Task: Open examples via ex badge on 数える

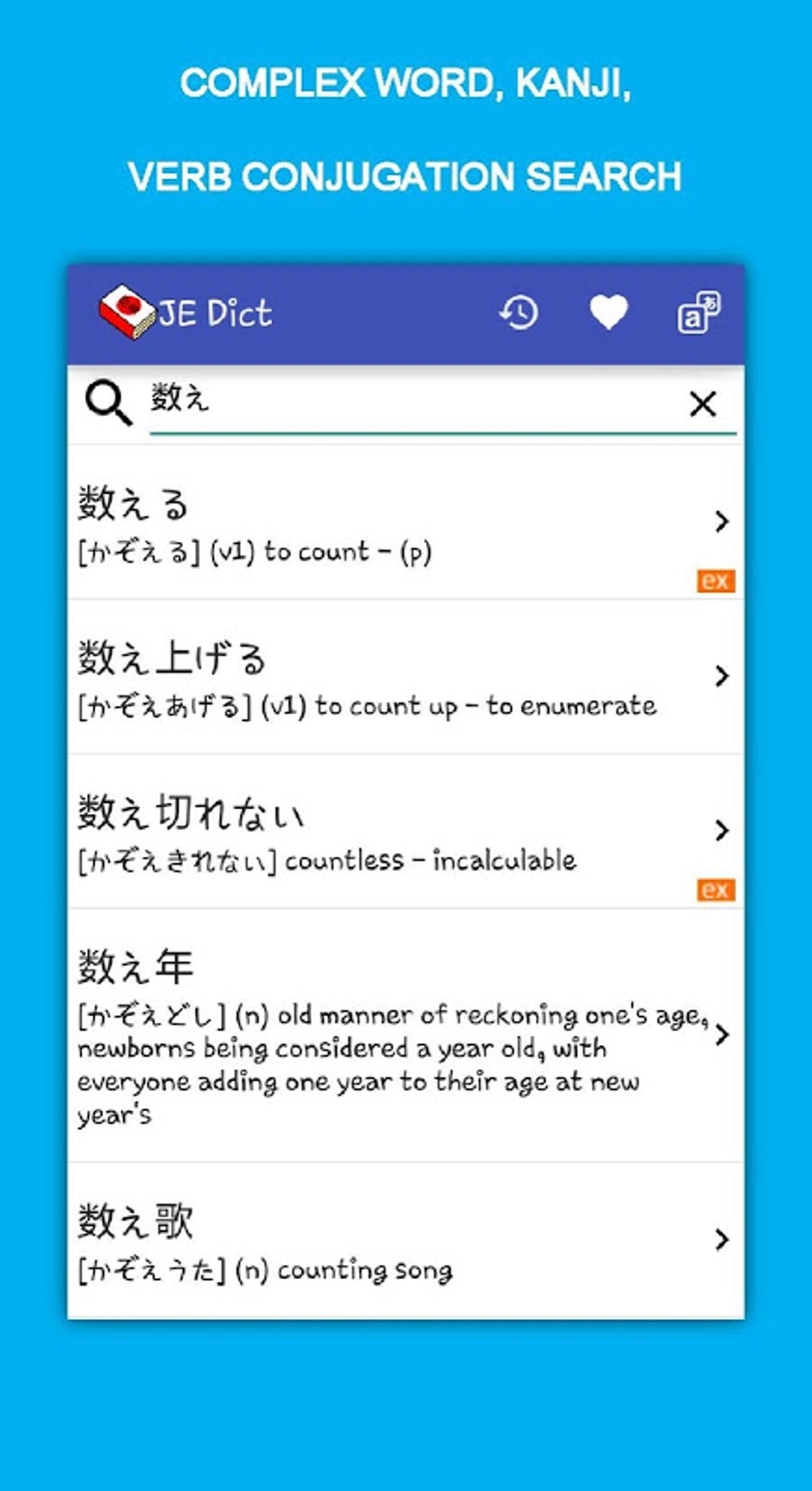Action: [714, 581]
